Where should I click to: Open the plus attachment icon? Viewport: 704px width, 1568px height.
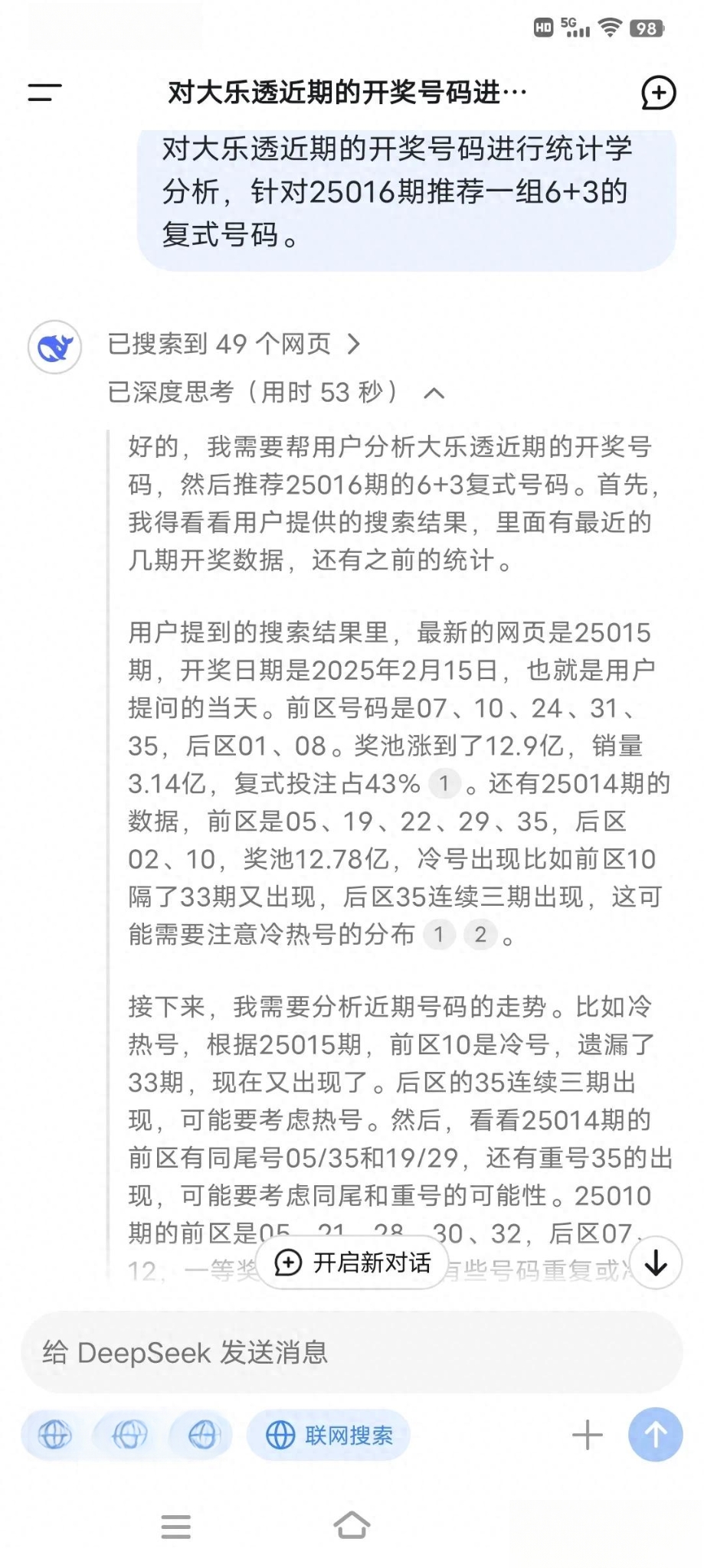(x=588, y=1435)
